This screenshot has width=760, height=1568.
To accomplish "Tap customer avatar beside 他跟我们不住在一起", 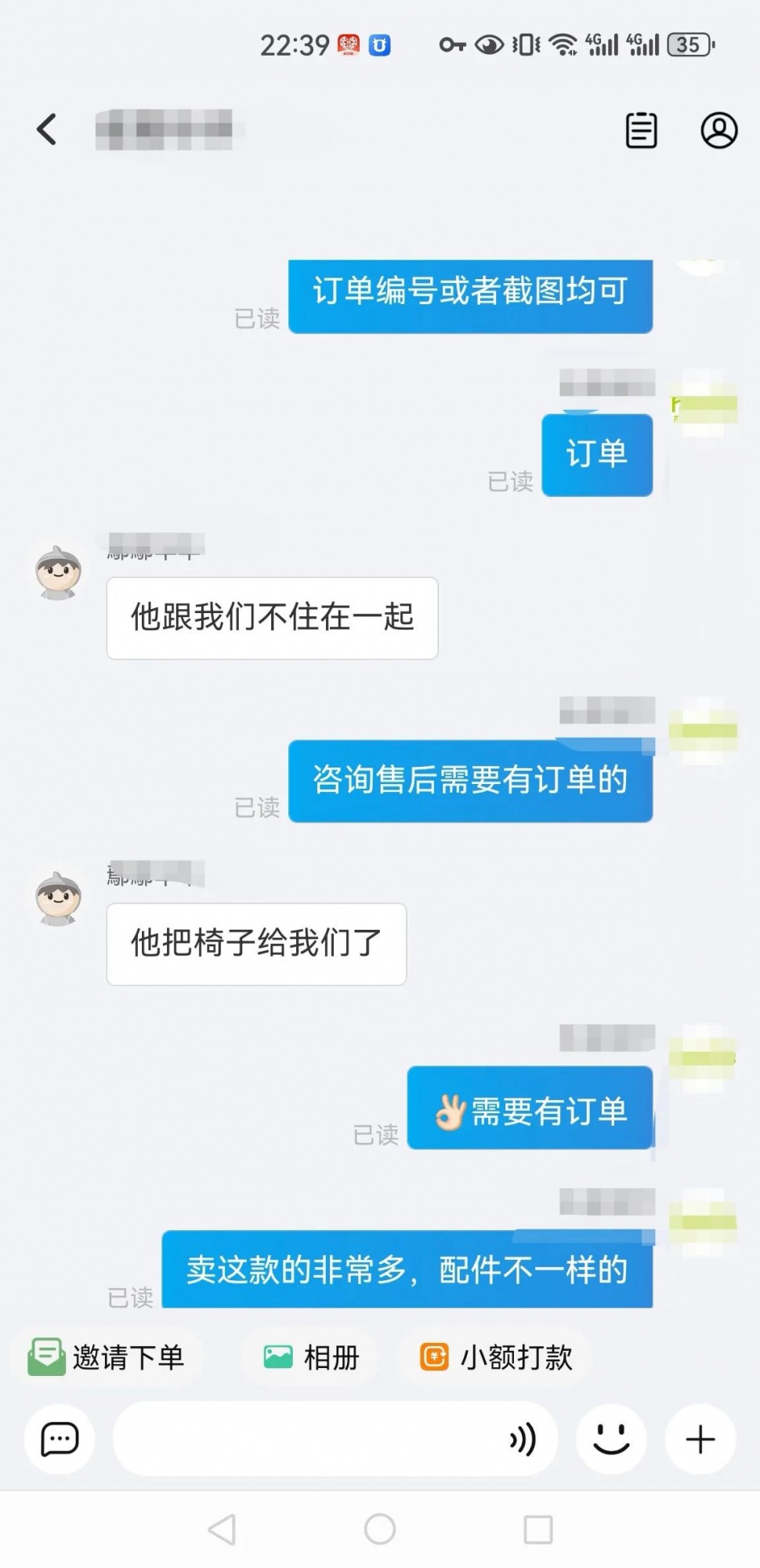I will (59, 572).
